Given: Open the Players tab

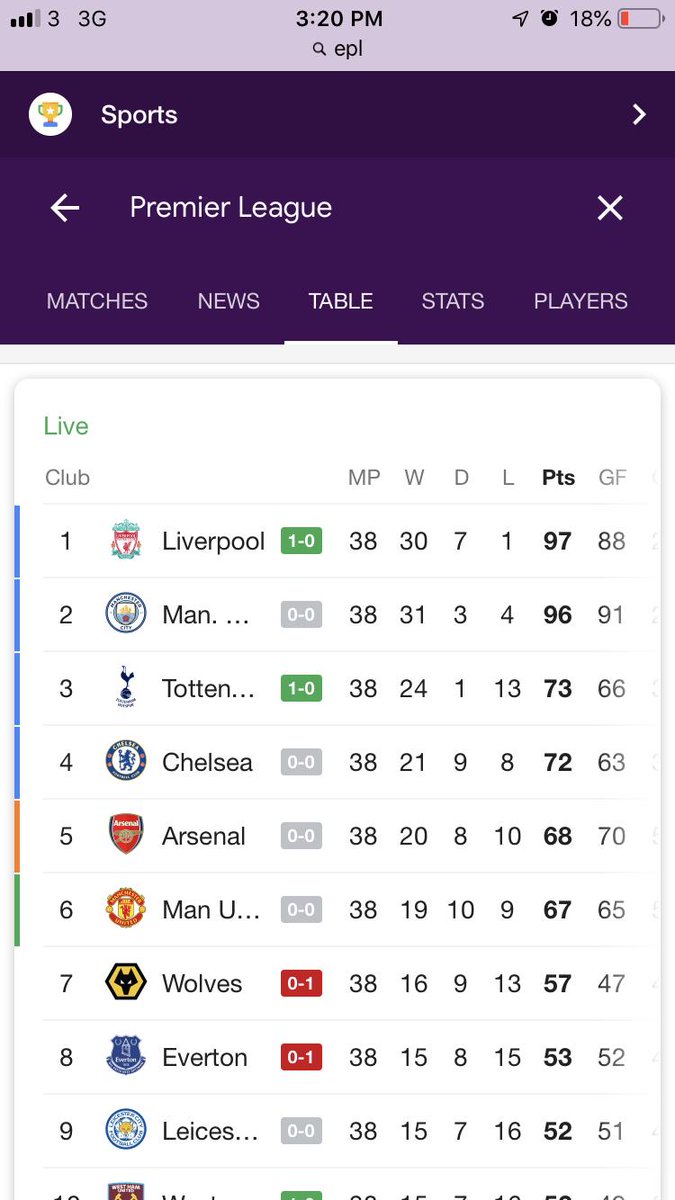Looking at the screenshot, I should tap(581, 301).
